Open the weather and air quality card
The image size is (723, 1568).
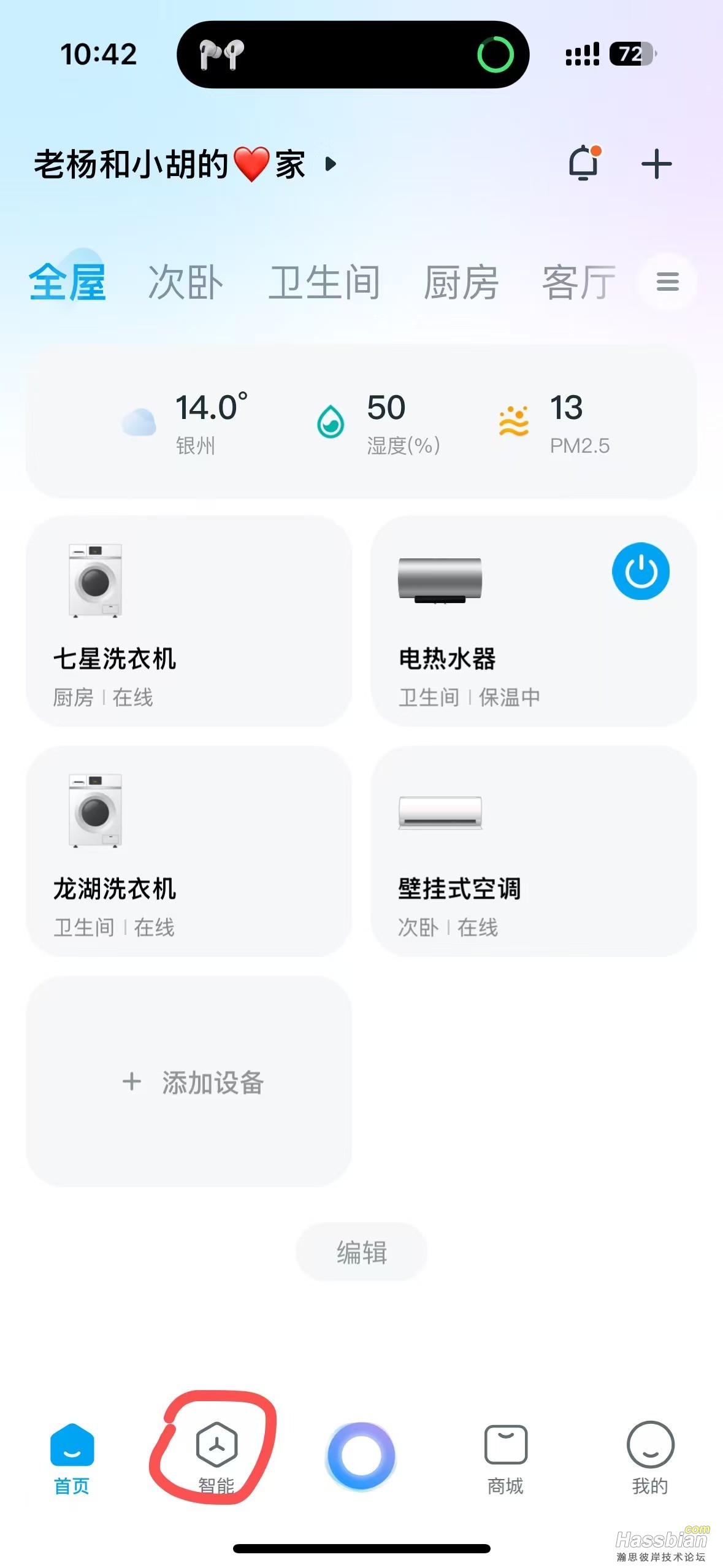361,422
